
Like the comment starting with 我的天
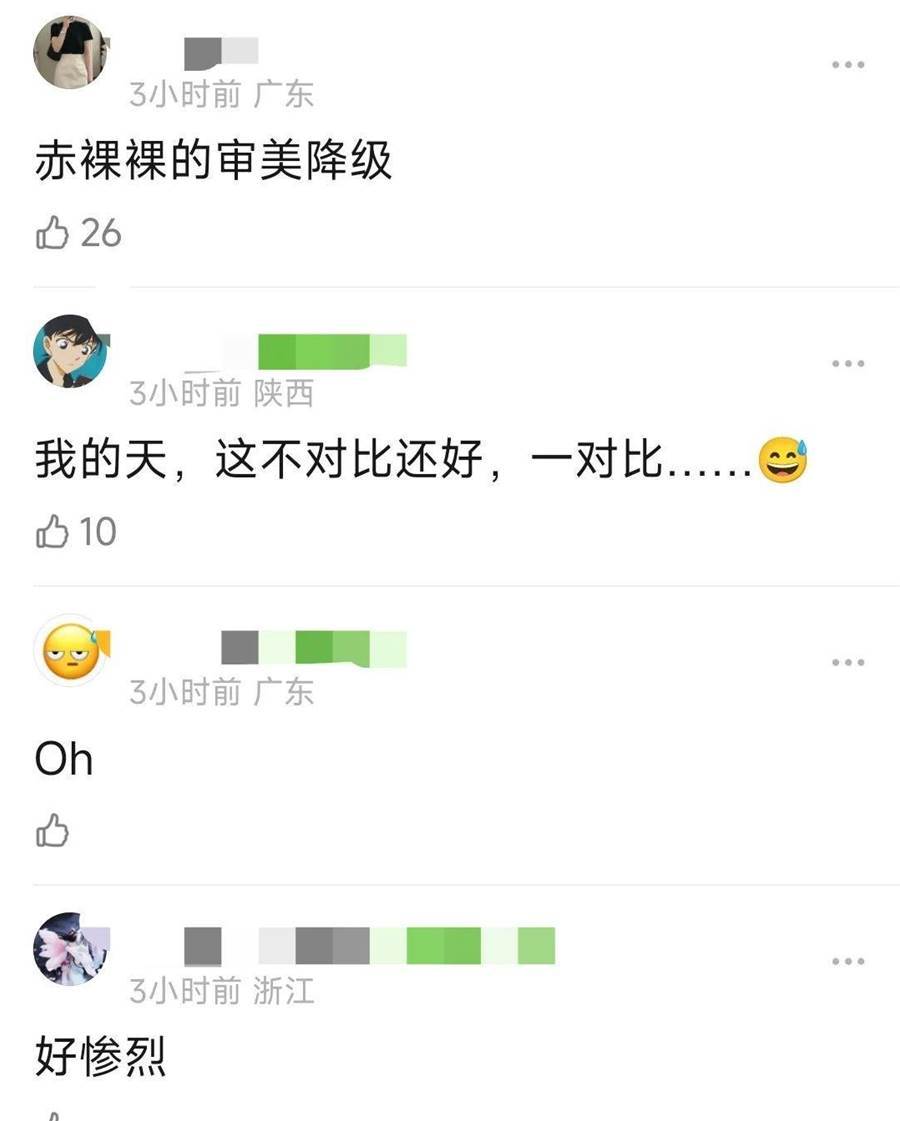coord(53,532)
